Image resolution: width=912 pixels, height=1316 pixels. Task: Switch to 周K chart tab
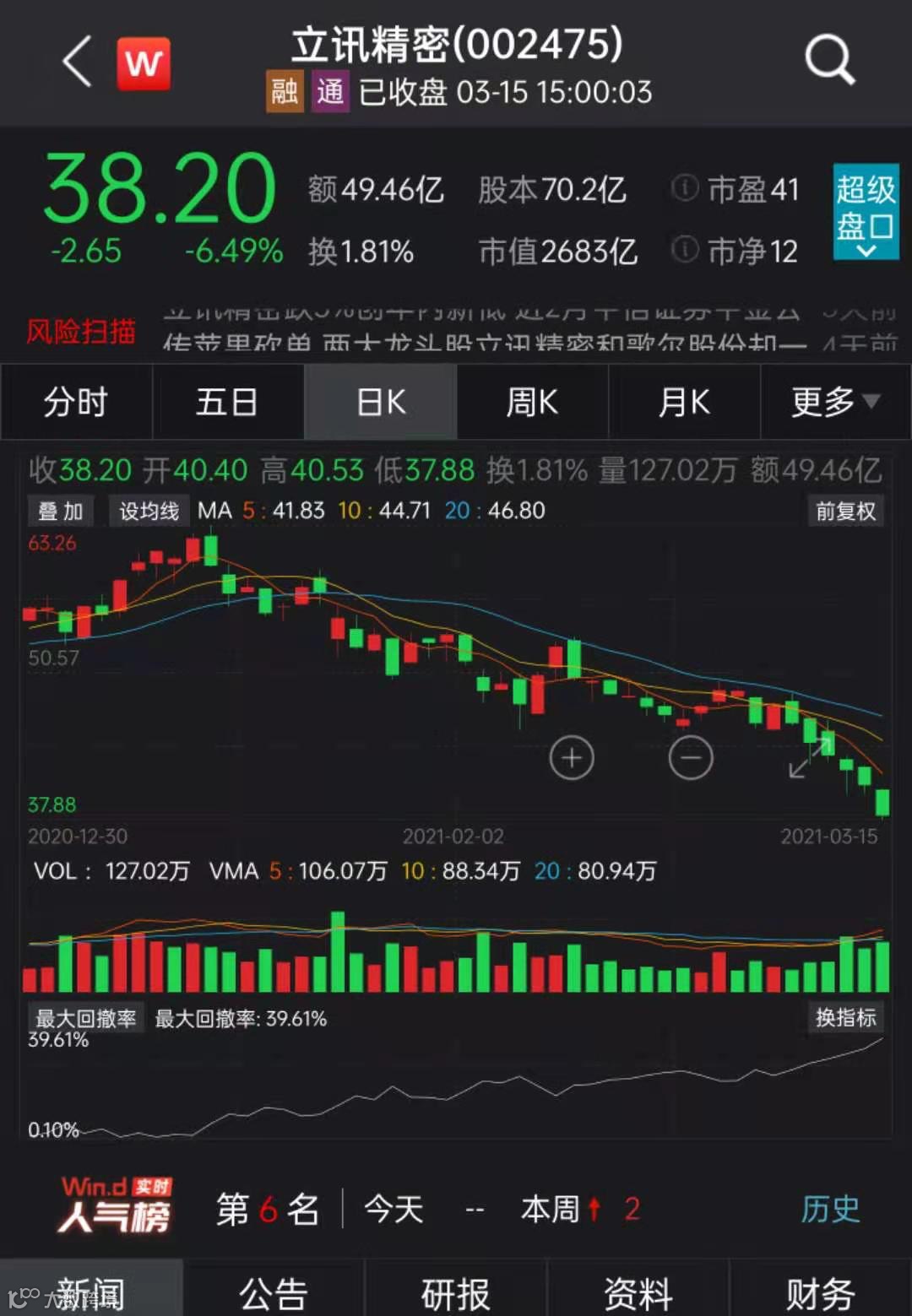point(532,402)
